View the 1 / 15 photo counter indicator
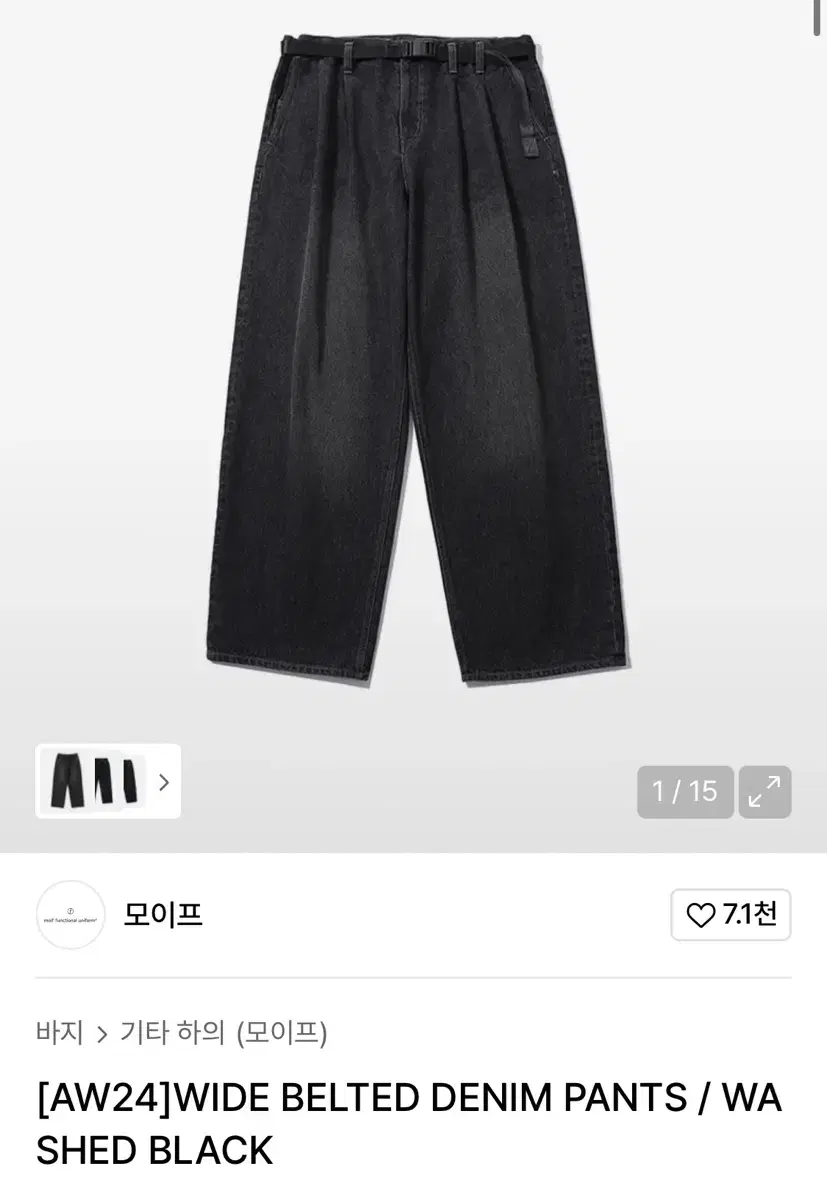This screenshot has width=827, height=1200. pos(685,790)
